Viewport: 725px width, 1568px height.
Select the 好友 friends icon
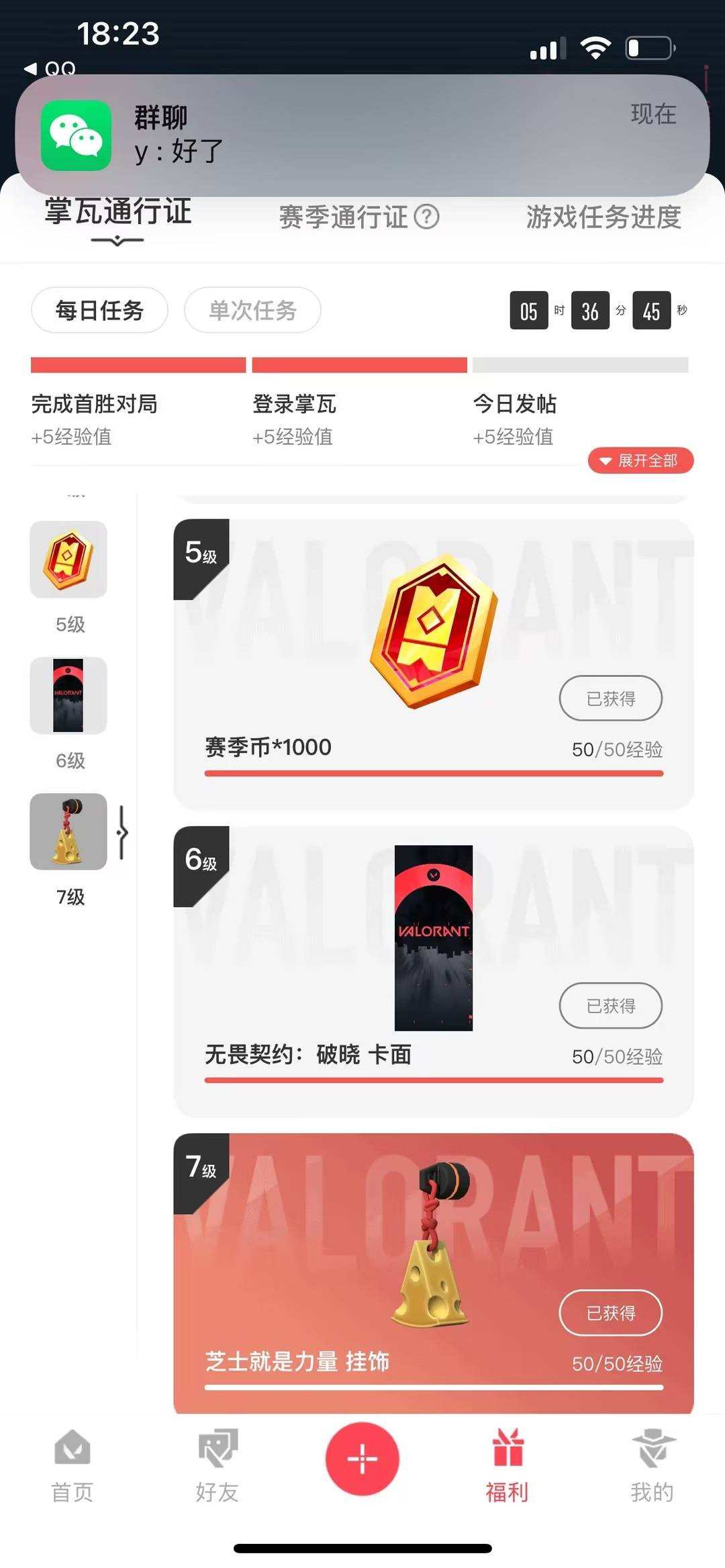(217, 1466)
